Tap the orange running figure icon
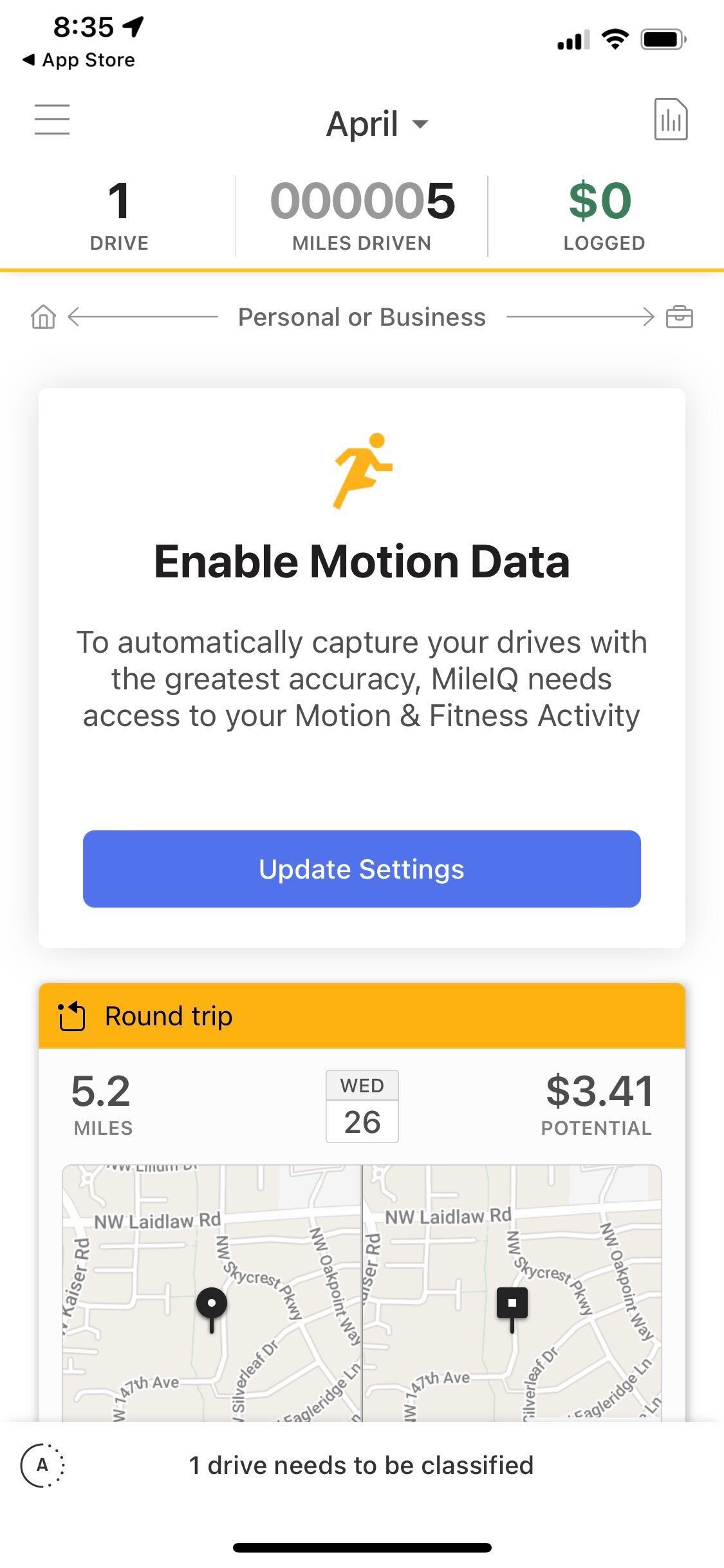724x1568 pixels. pyautogui.click(x=362, y=470)
